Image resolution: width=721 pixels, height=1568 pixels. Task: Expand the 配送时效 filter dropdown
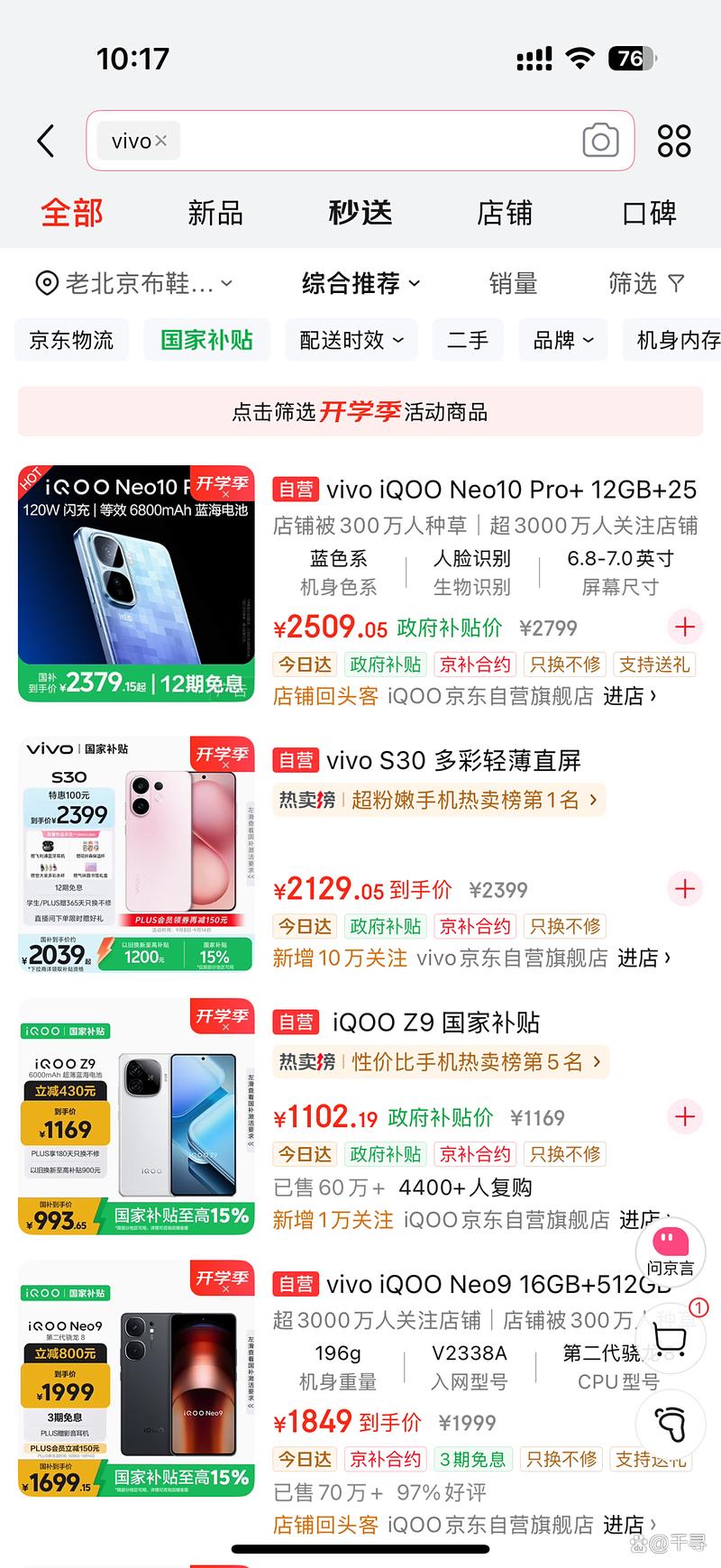tap(351, 340)
